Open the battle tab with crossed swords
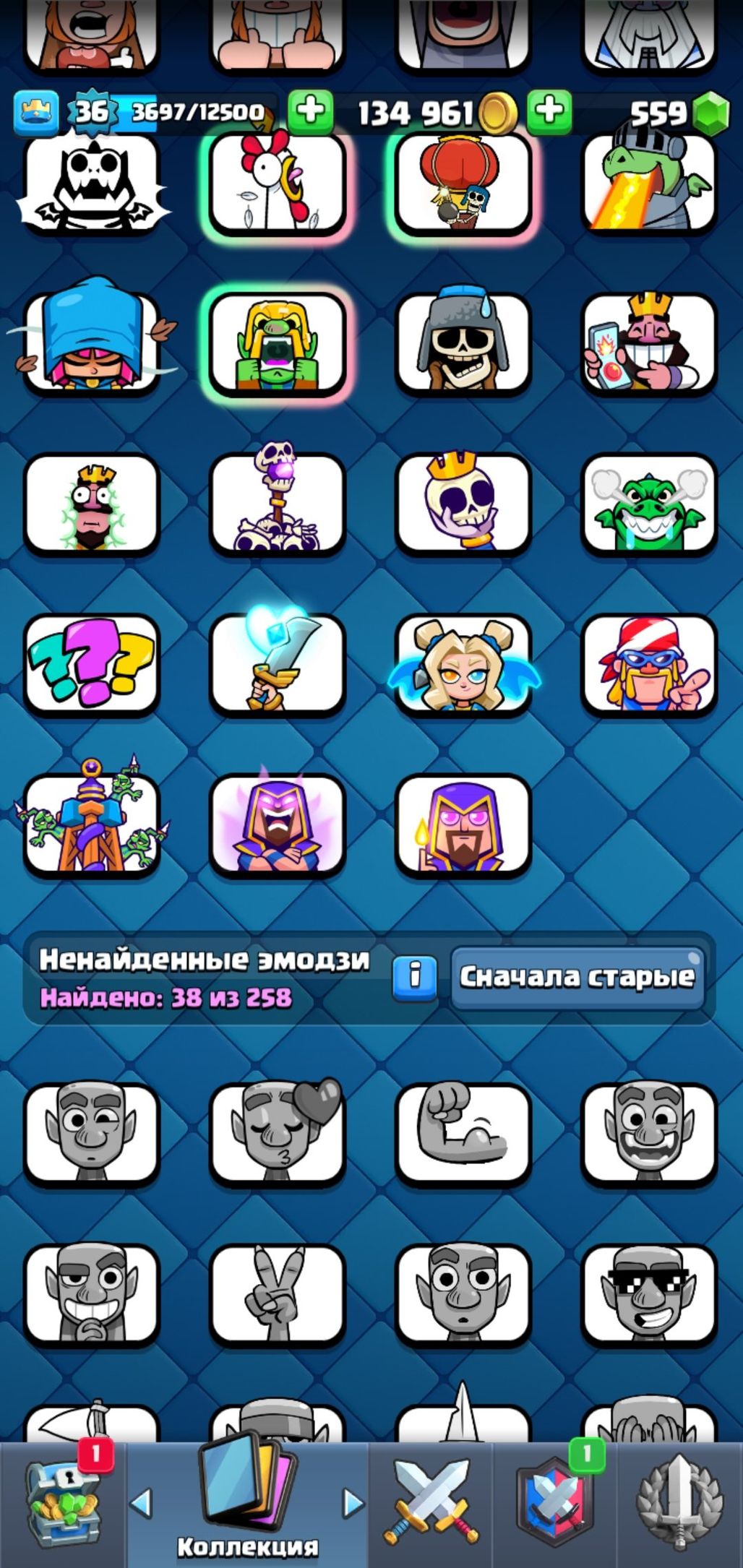This screenshot has width=743, height=1568. [432, 1503]
